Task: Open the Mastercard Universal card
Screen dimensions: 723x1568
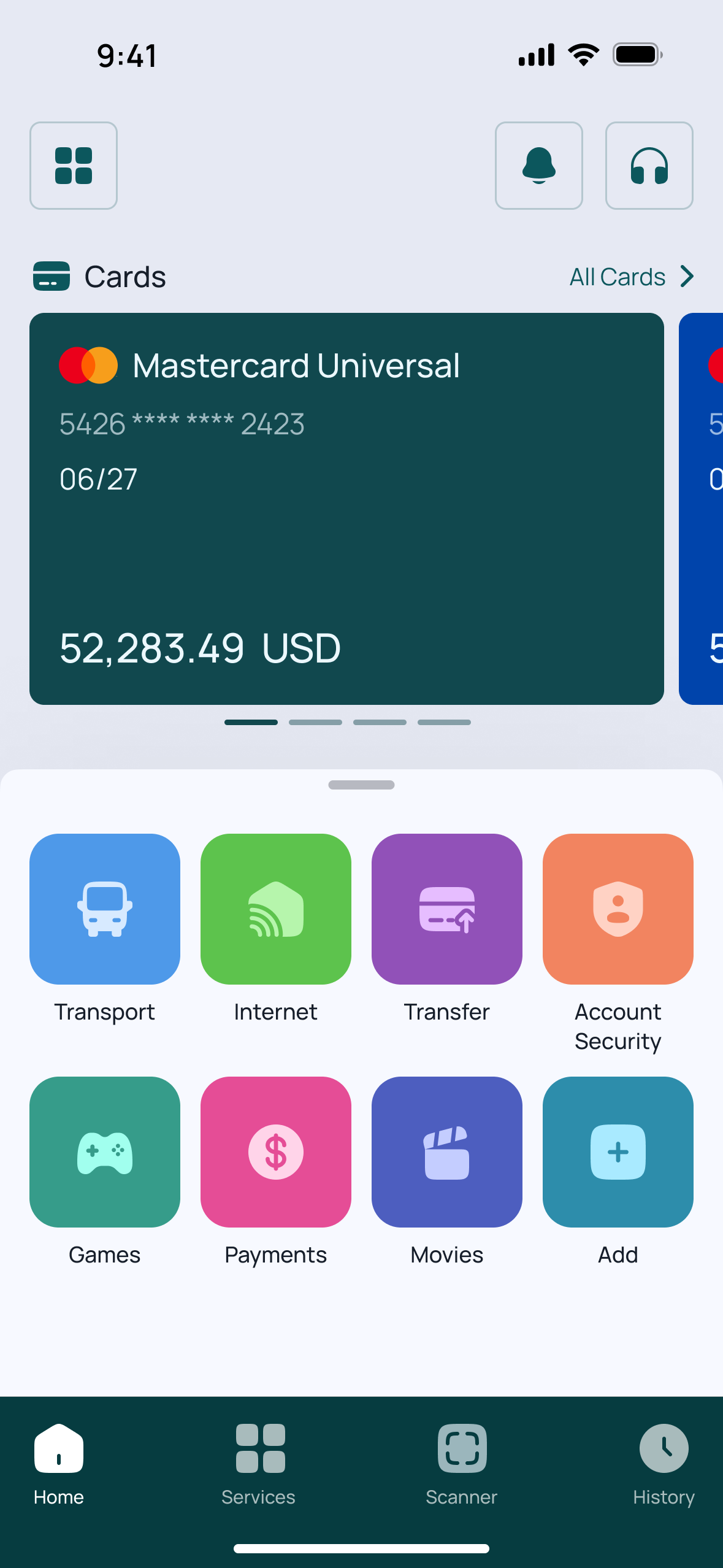Action: click(346, 509)
